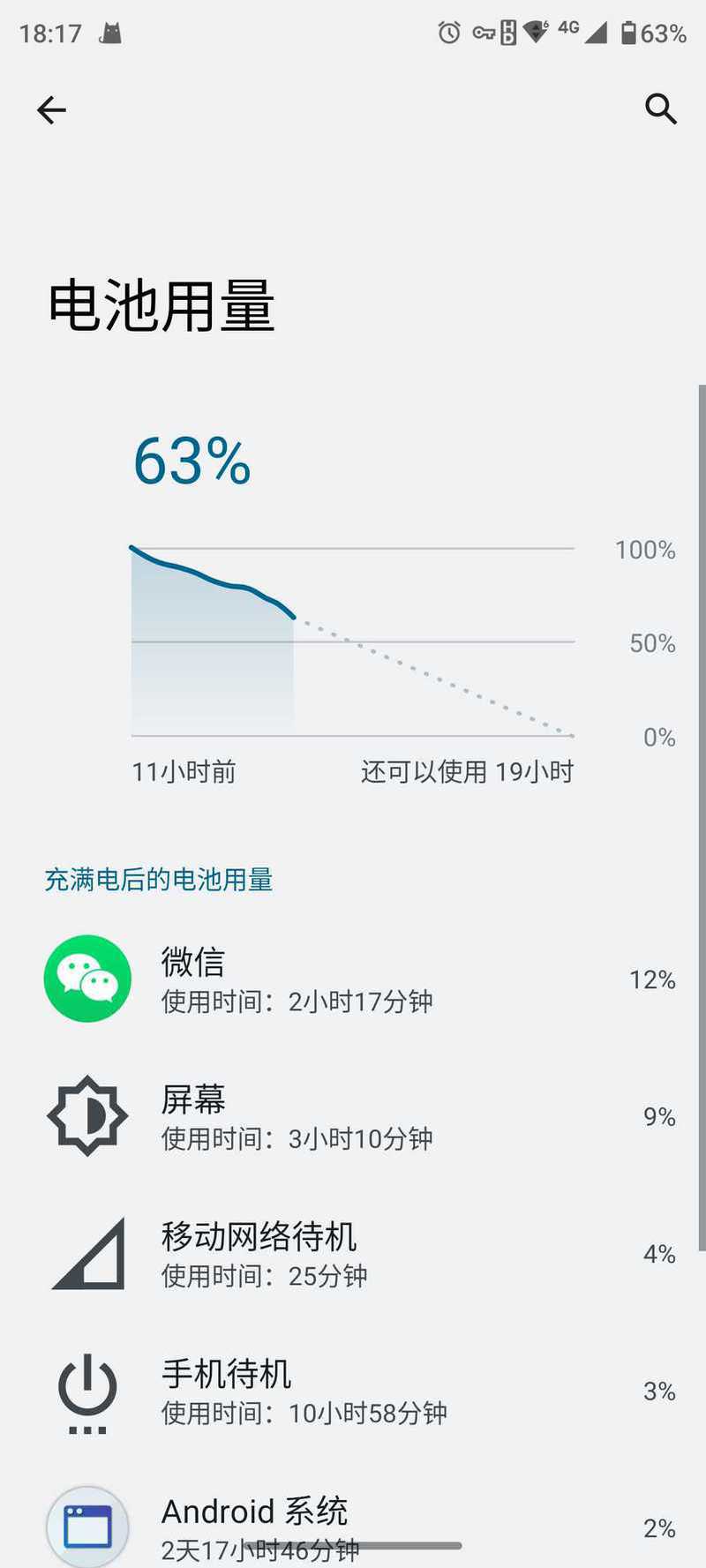This screenshot has width=706, height=1568.
Task: Open the search magnifier icon
Action: (660, 109)
